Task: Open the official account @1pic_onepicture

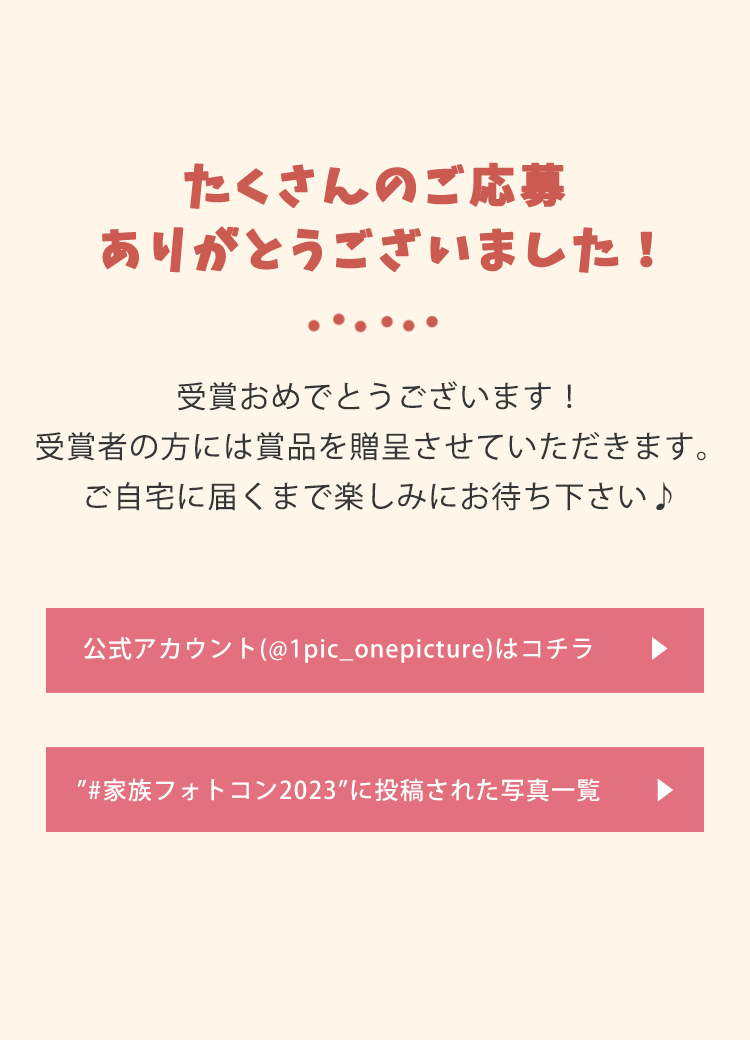Action: click(374, 650)
